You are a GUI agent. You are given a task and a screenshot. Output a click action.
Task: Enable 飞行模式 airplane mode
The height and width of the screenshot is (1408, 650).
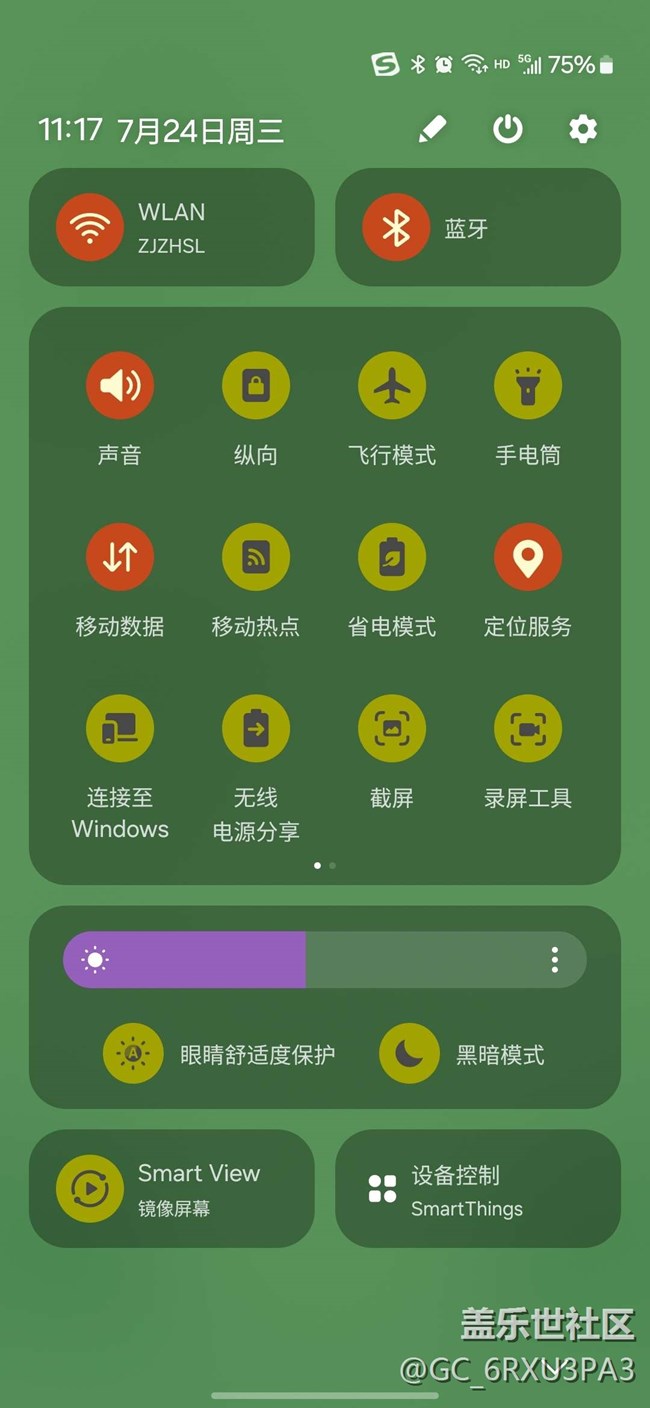(x=392, y=385)
